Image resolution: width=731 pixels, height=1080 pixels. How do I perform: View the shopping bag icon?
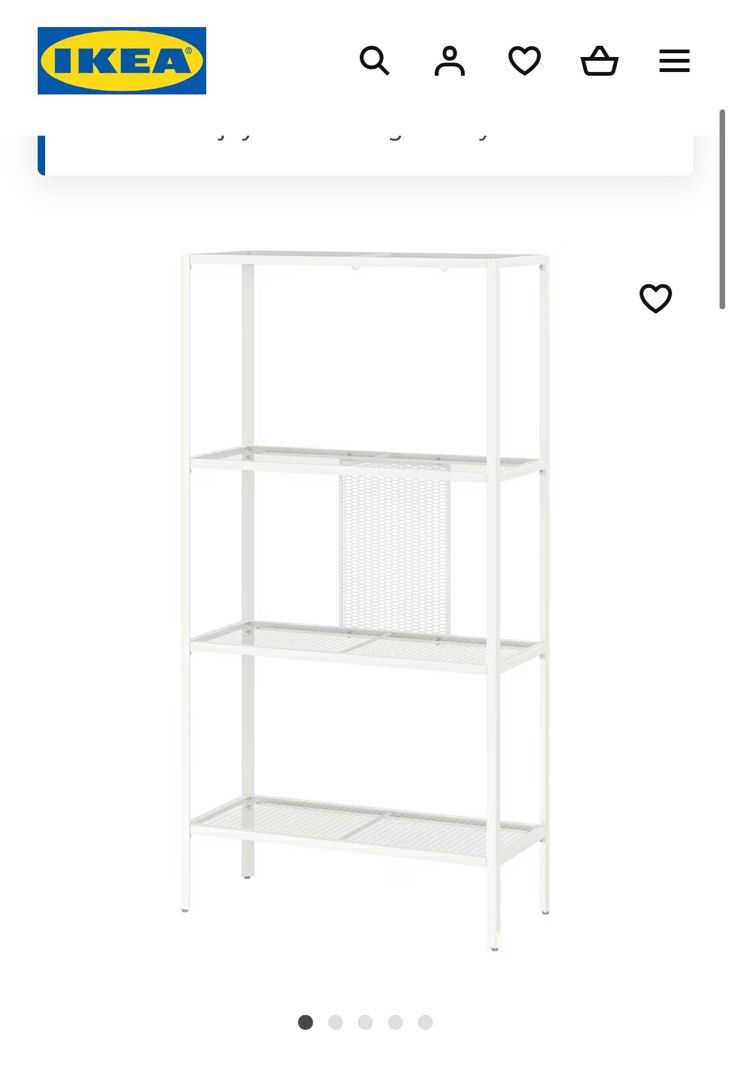(x=600, y=61)
